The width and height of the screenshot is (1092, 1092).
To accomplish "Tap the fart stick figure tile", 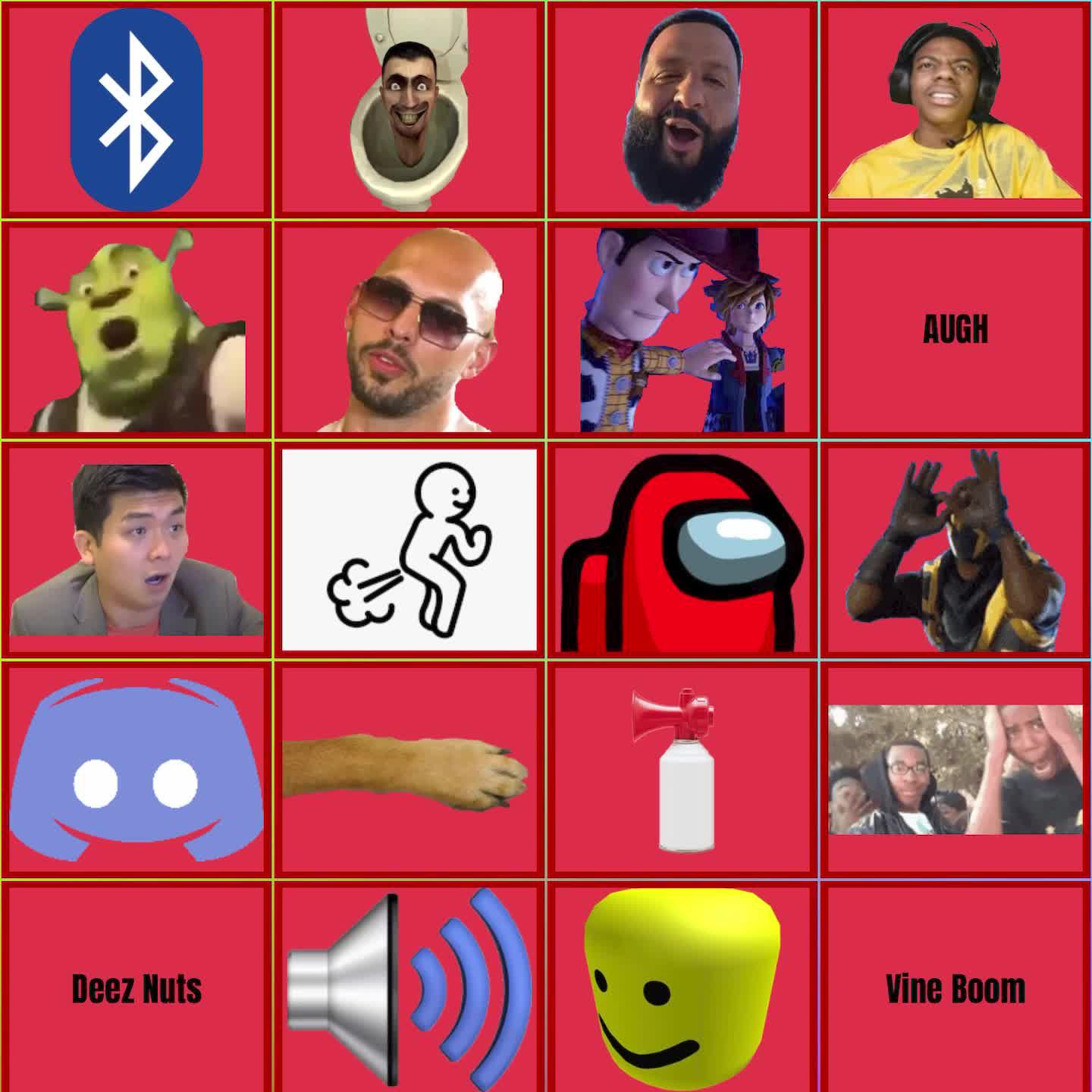I will 409,550.
